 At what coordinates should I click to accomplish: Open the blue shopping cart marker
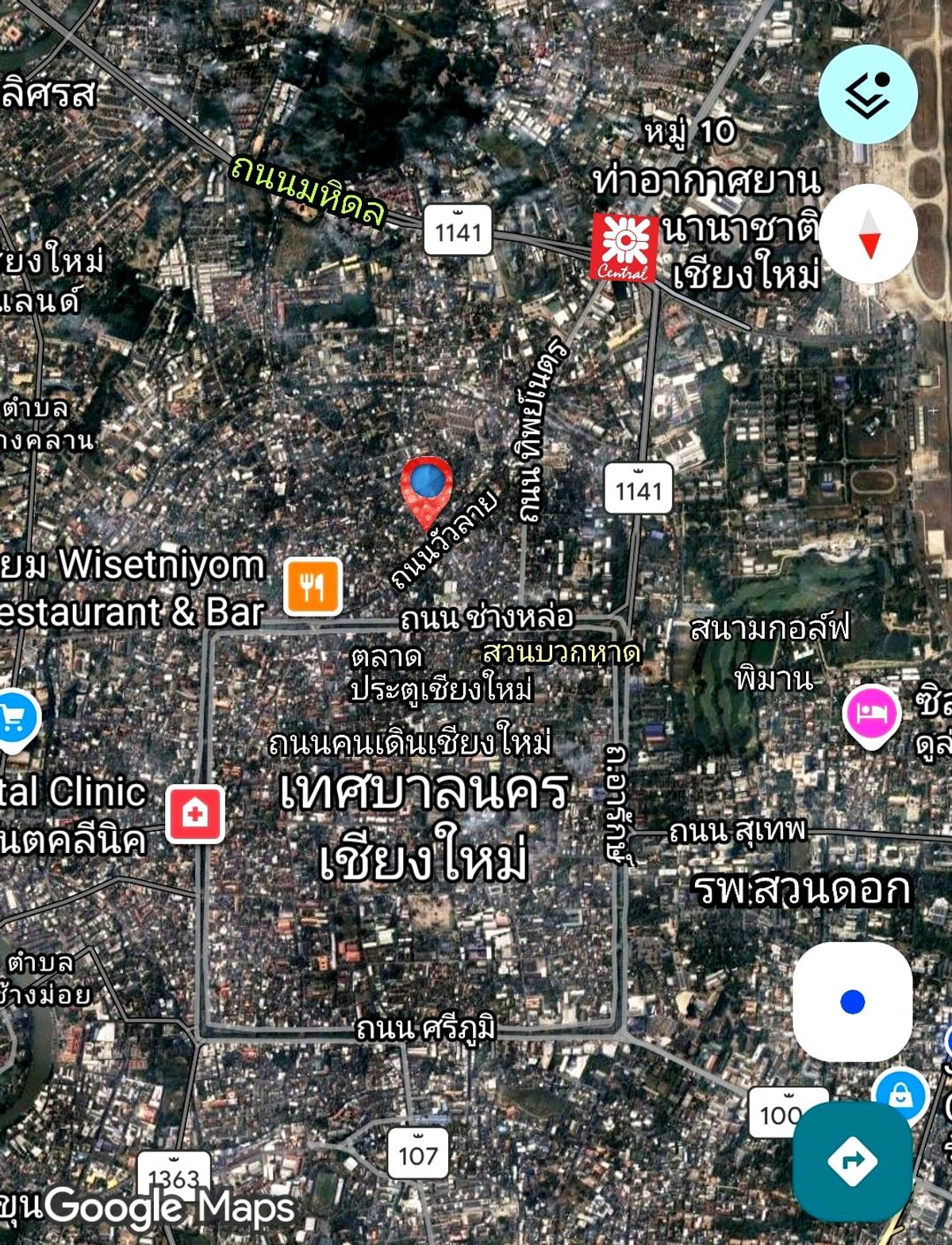pos(14,719)
